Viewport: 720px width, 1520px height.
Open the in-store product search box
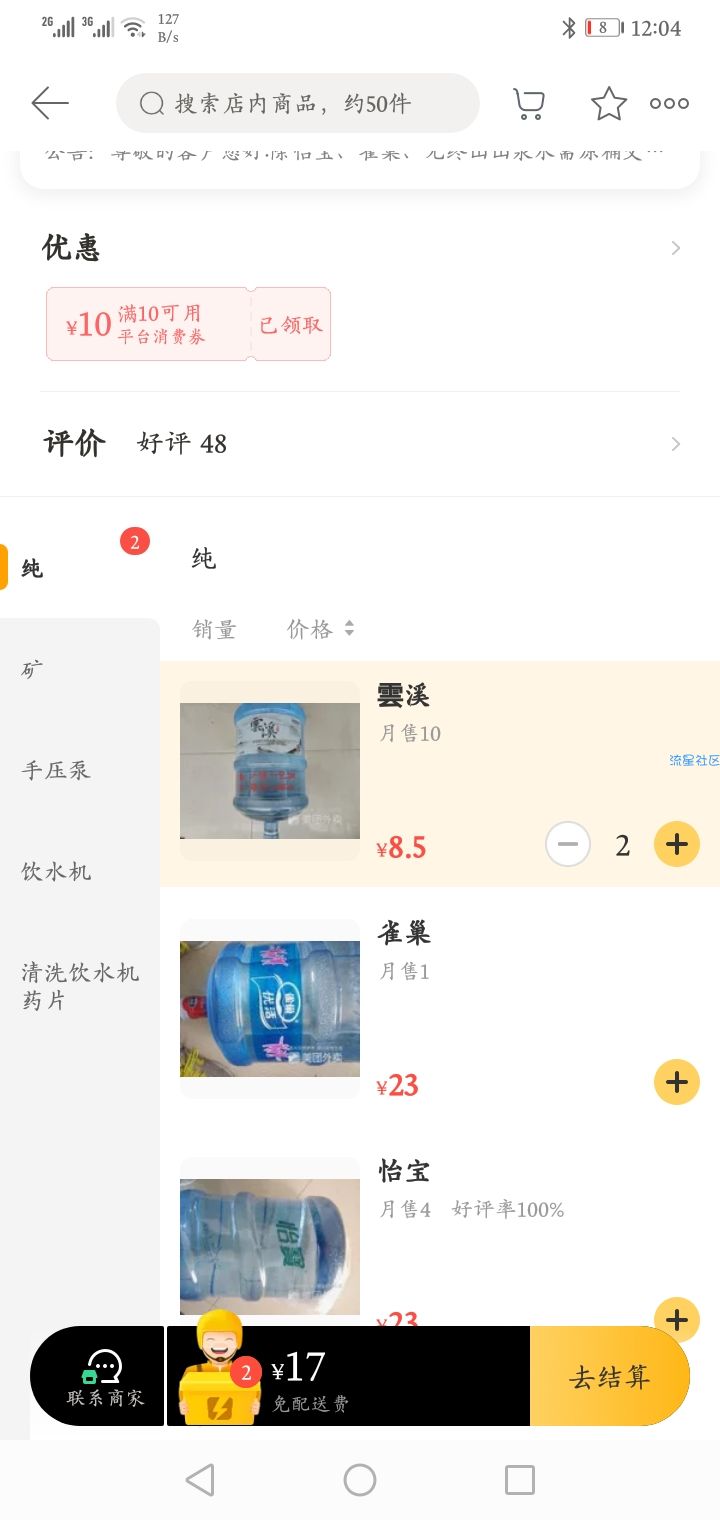(x=297, y=103)
